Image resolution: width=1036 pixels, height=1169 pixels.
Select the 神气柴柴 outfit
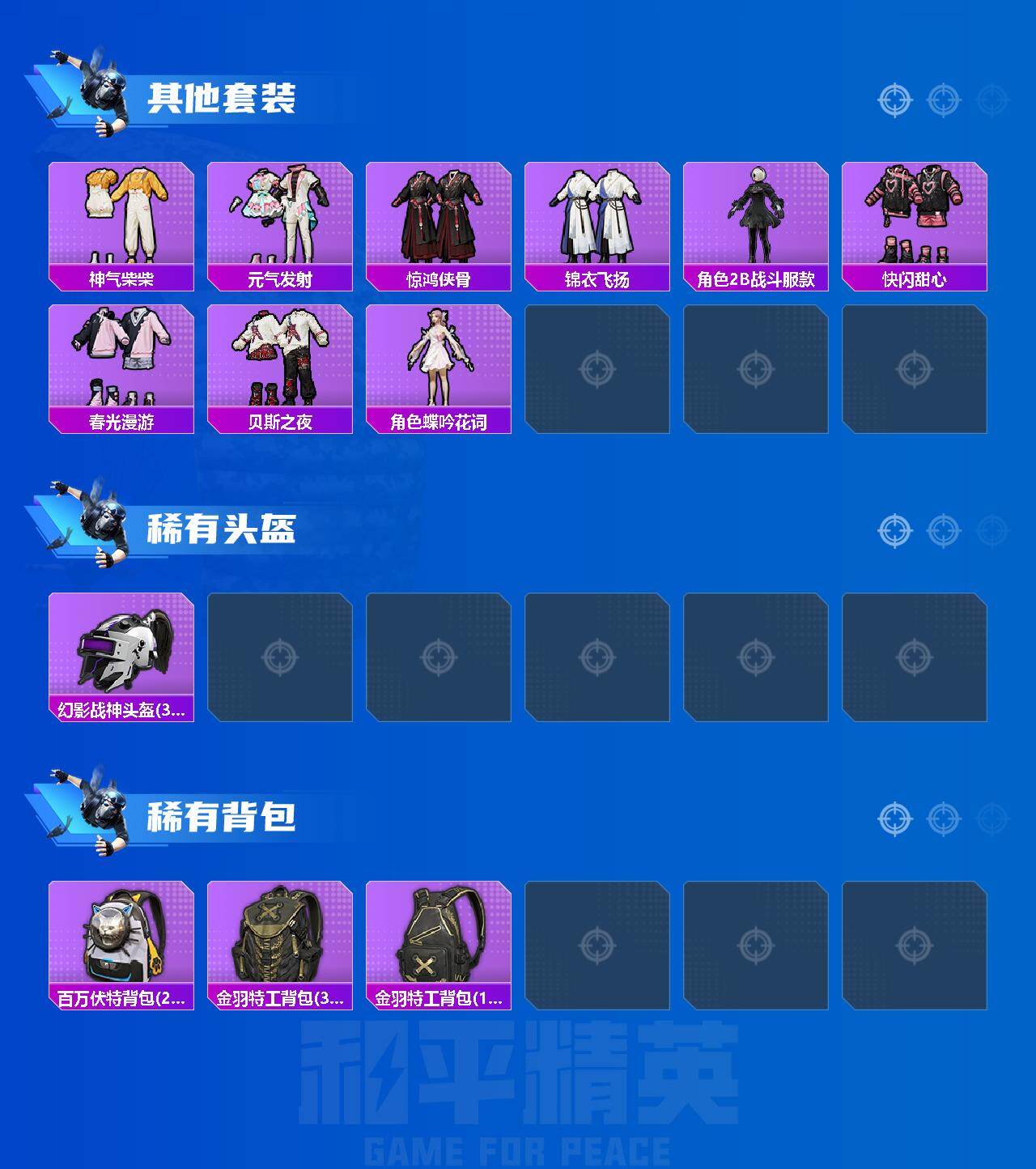point(121,219)
